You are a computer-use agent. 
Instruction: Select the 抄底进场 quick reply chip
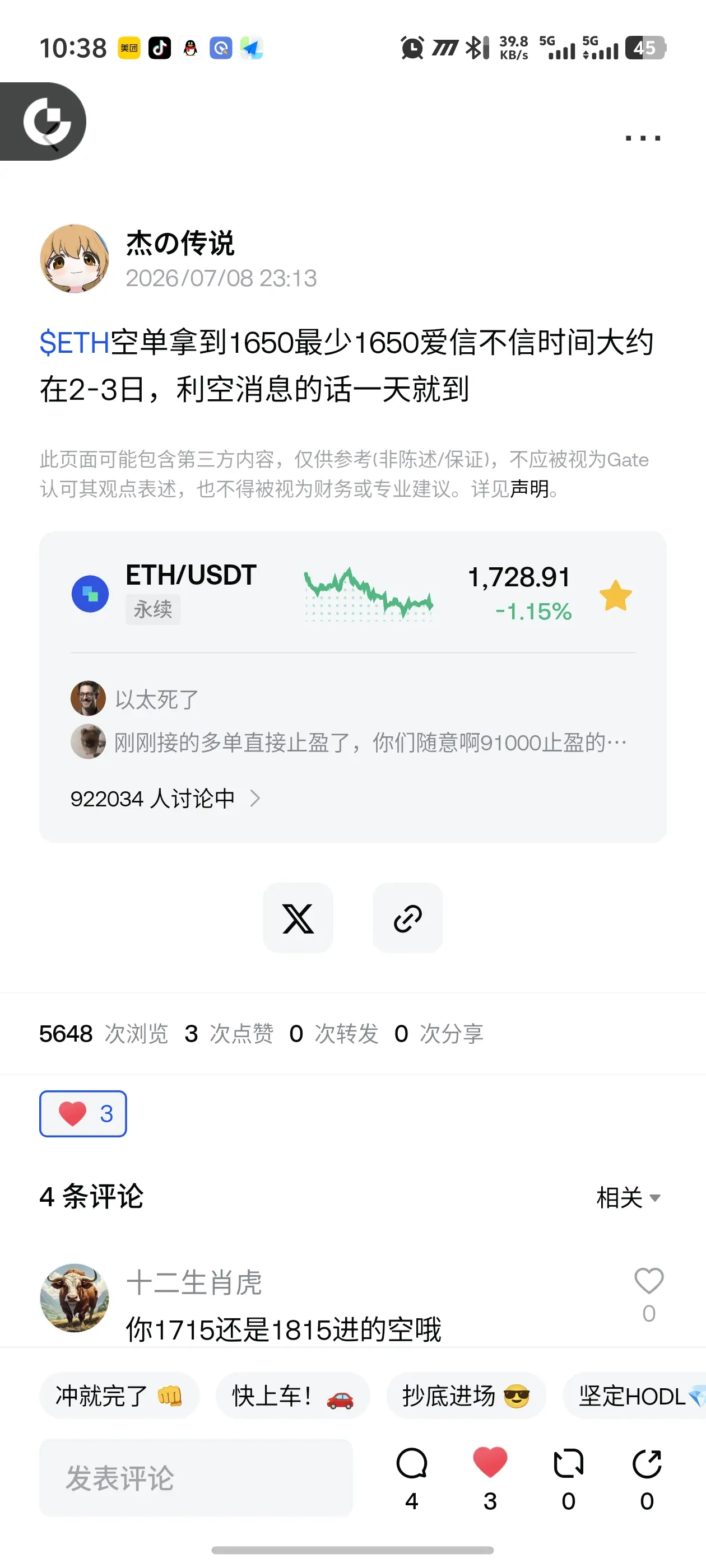click(x=466, y=1396)
